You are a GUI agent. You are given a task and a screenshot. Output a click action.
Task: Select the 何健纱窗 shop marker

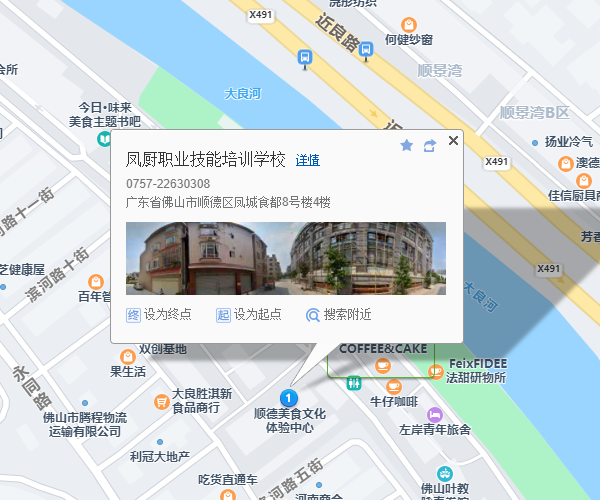408,25
